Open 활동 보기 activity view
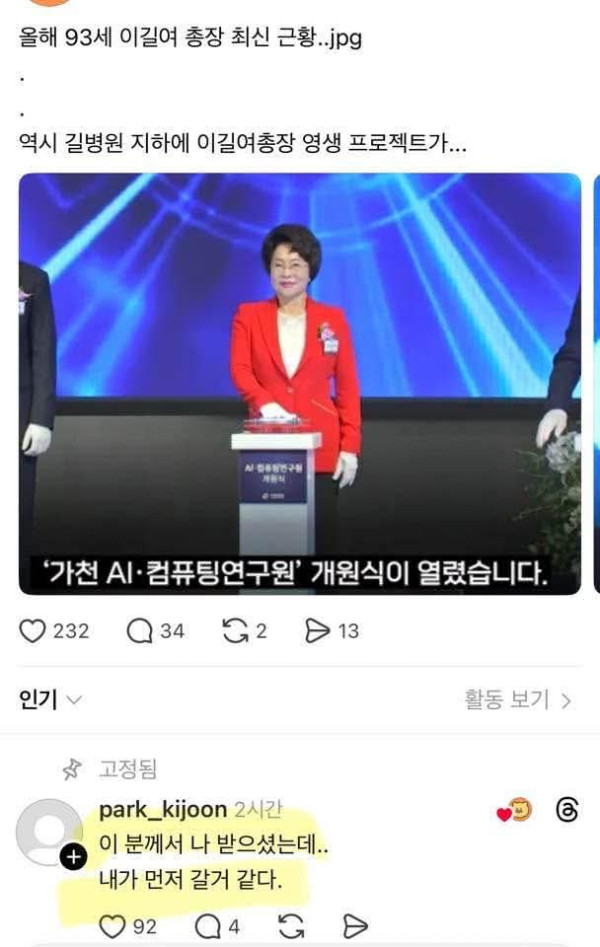The height and width of the screenshot is (947, 600). [516, 700]
